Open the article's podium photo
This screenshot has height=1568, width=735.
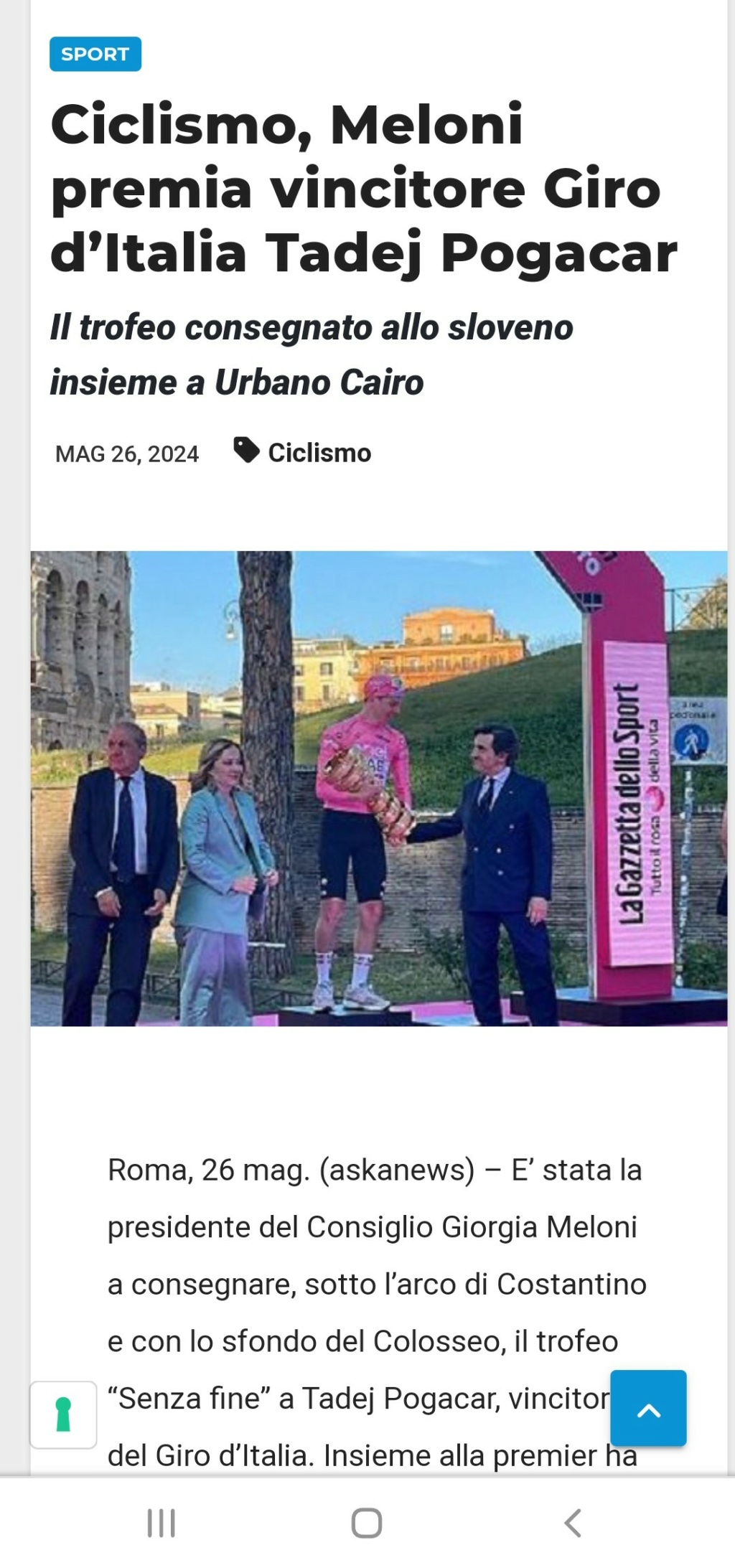378,788
